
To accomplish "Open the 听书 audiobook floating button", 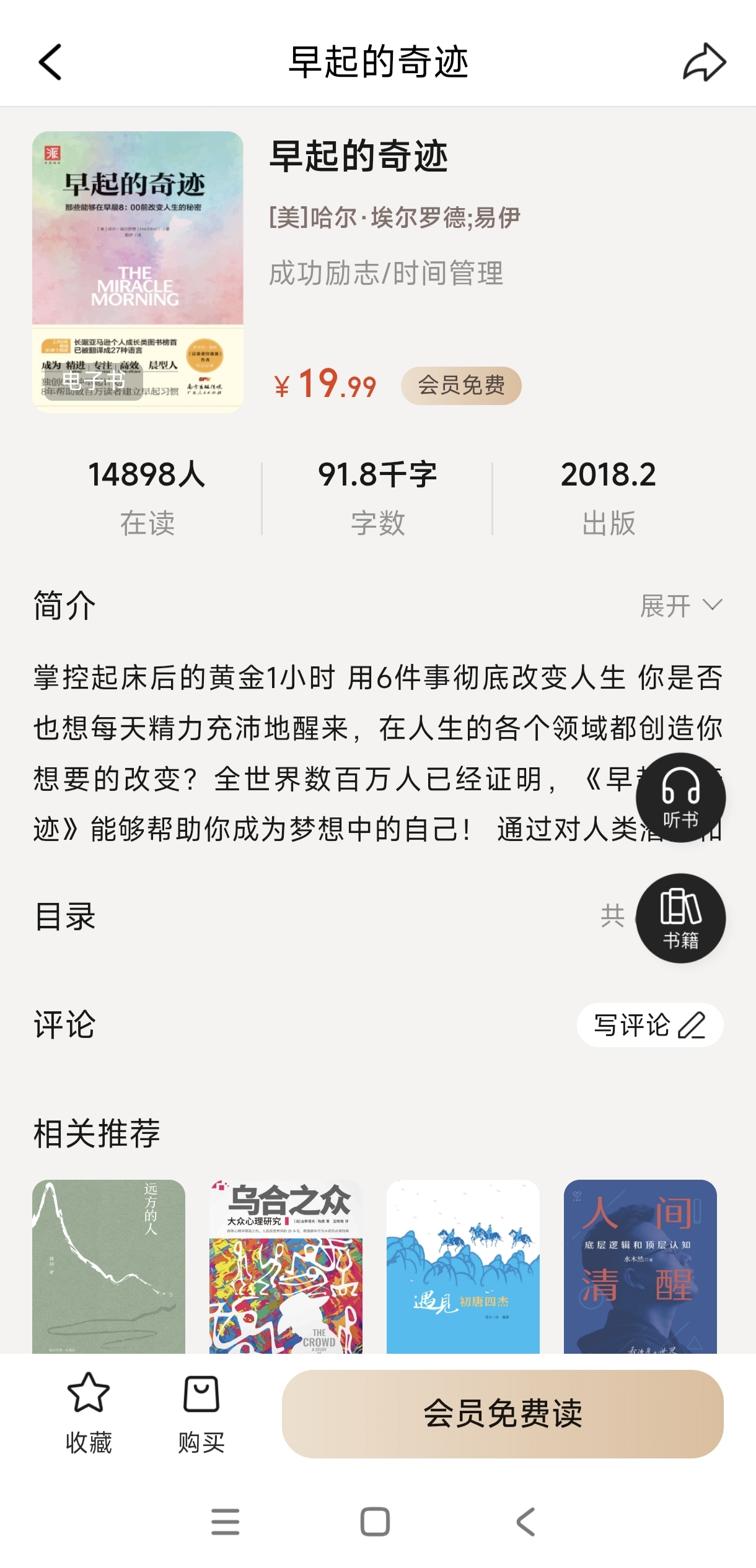I will pos(680,797).
